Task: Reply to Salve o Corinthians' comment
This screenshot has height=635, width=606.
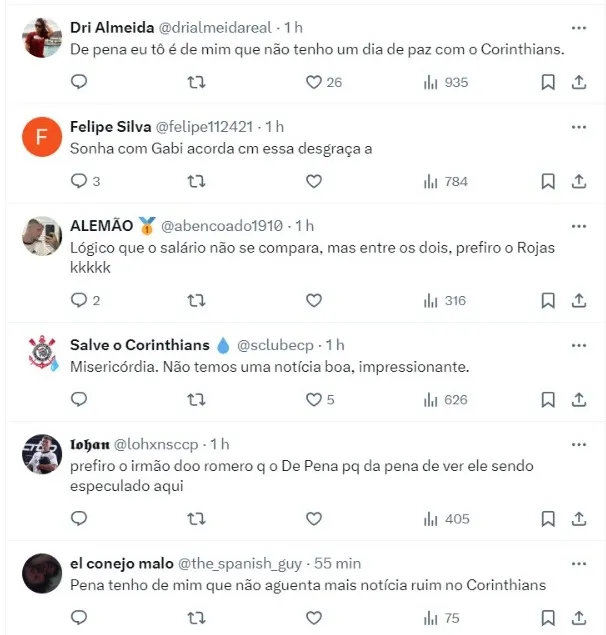Action: coord(80,400)
